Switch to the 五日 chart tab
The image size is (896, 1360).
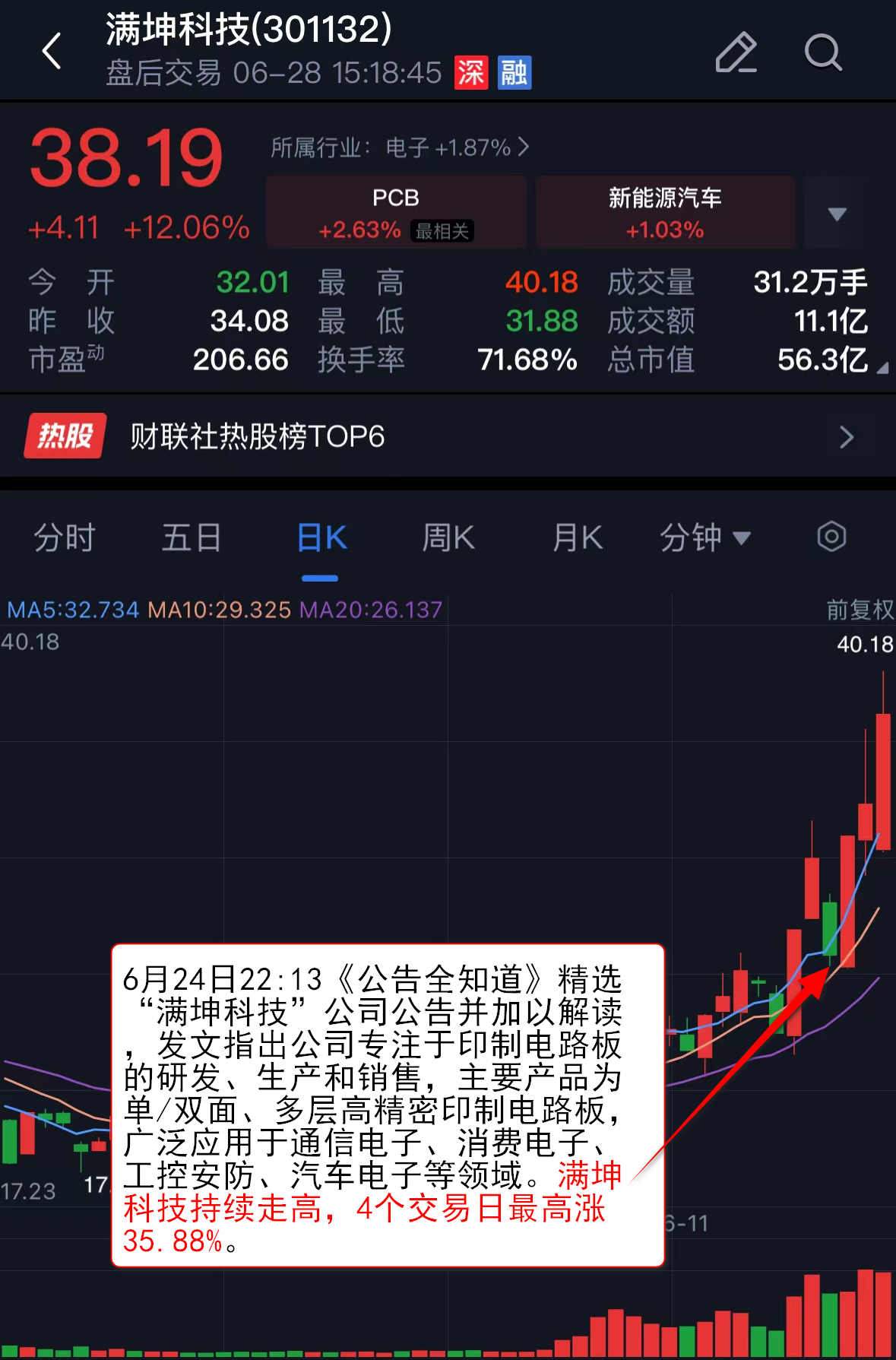[x=191, y=538]
